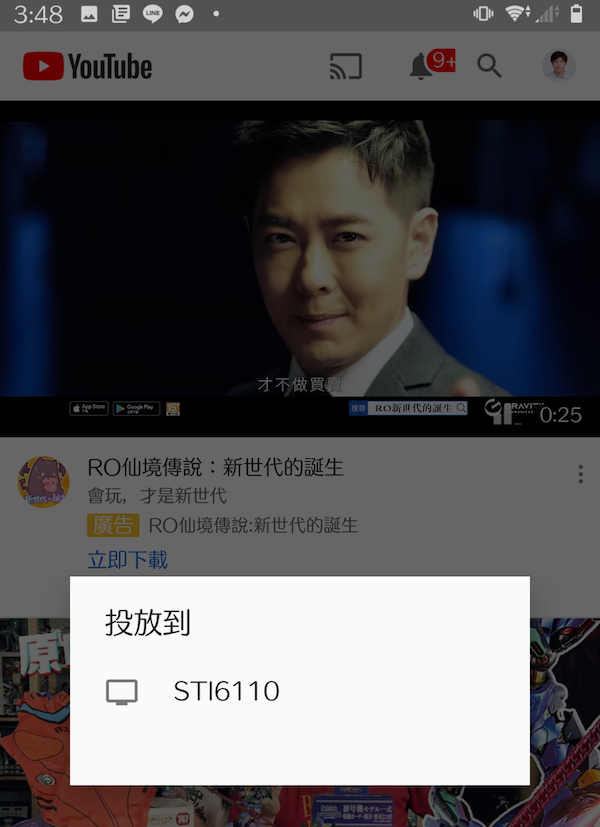Tap the 立即下載 link
The image size is (600, 827).
(x=127, y=560)
